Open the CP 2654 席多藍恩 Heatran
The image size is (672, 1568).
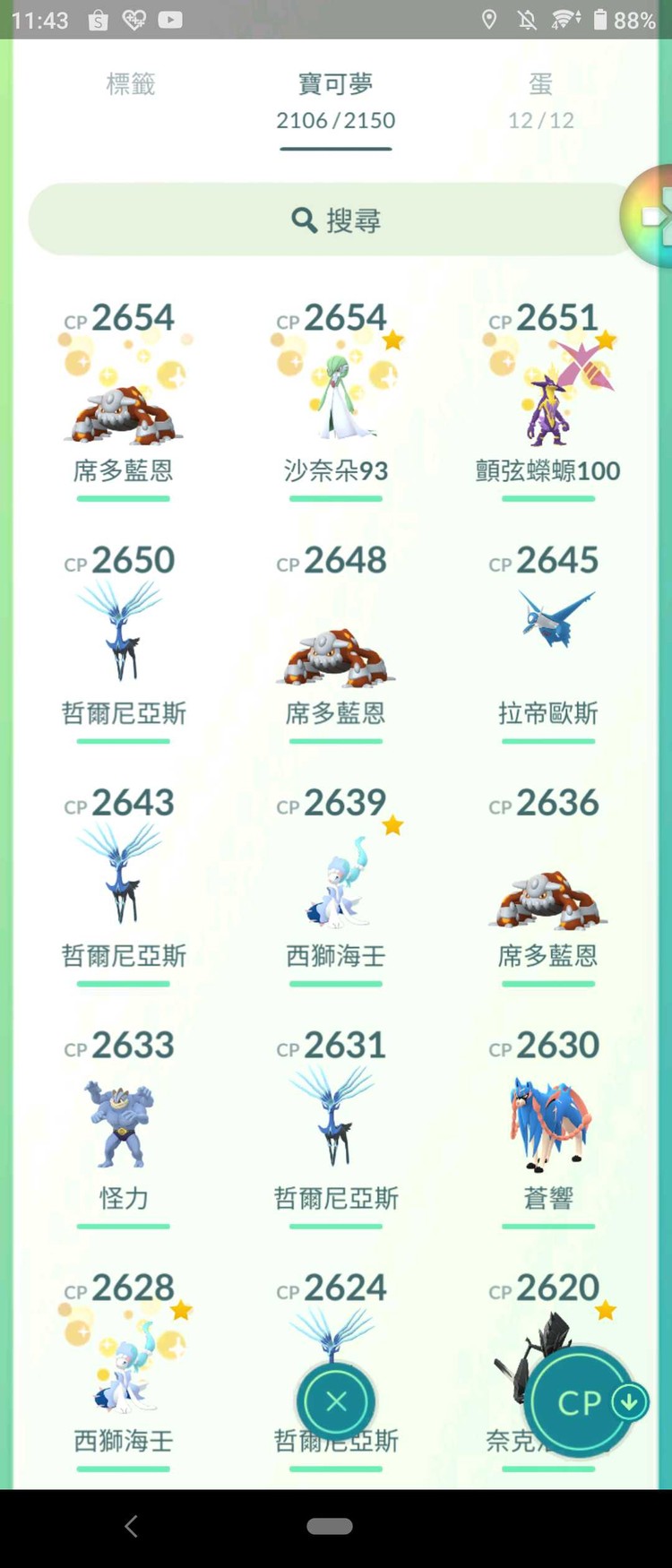point(123,394)
